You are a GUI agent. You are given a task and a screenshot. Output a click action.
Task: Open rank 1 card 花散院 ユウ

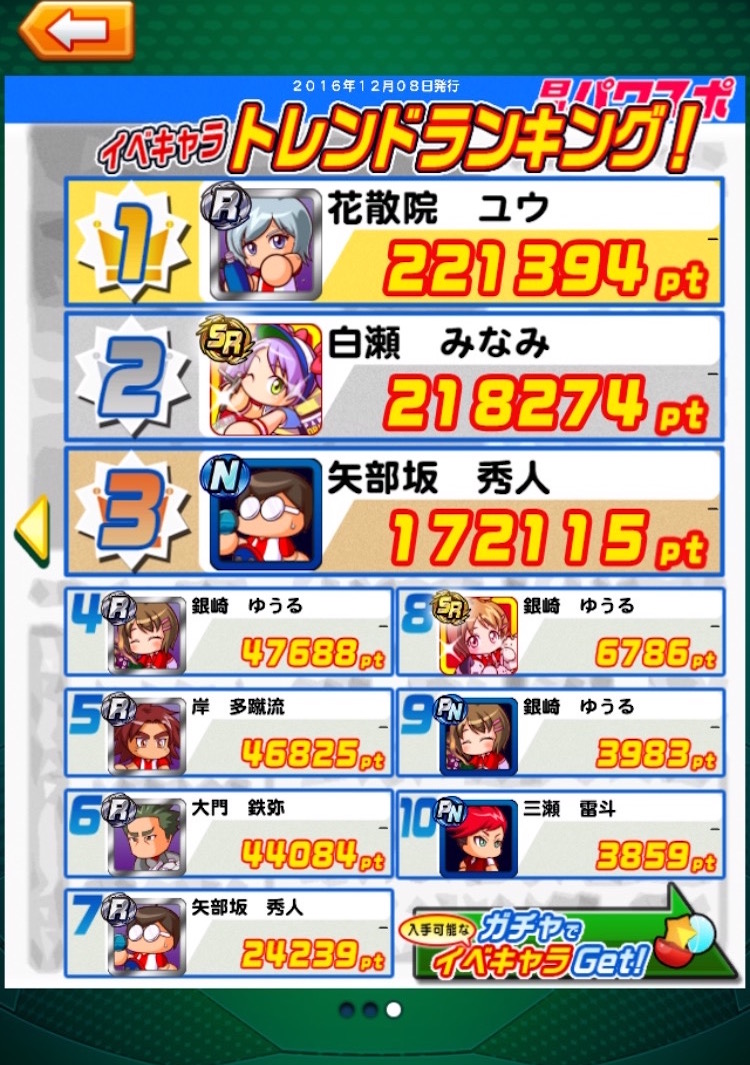tap(393, 241)
